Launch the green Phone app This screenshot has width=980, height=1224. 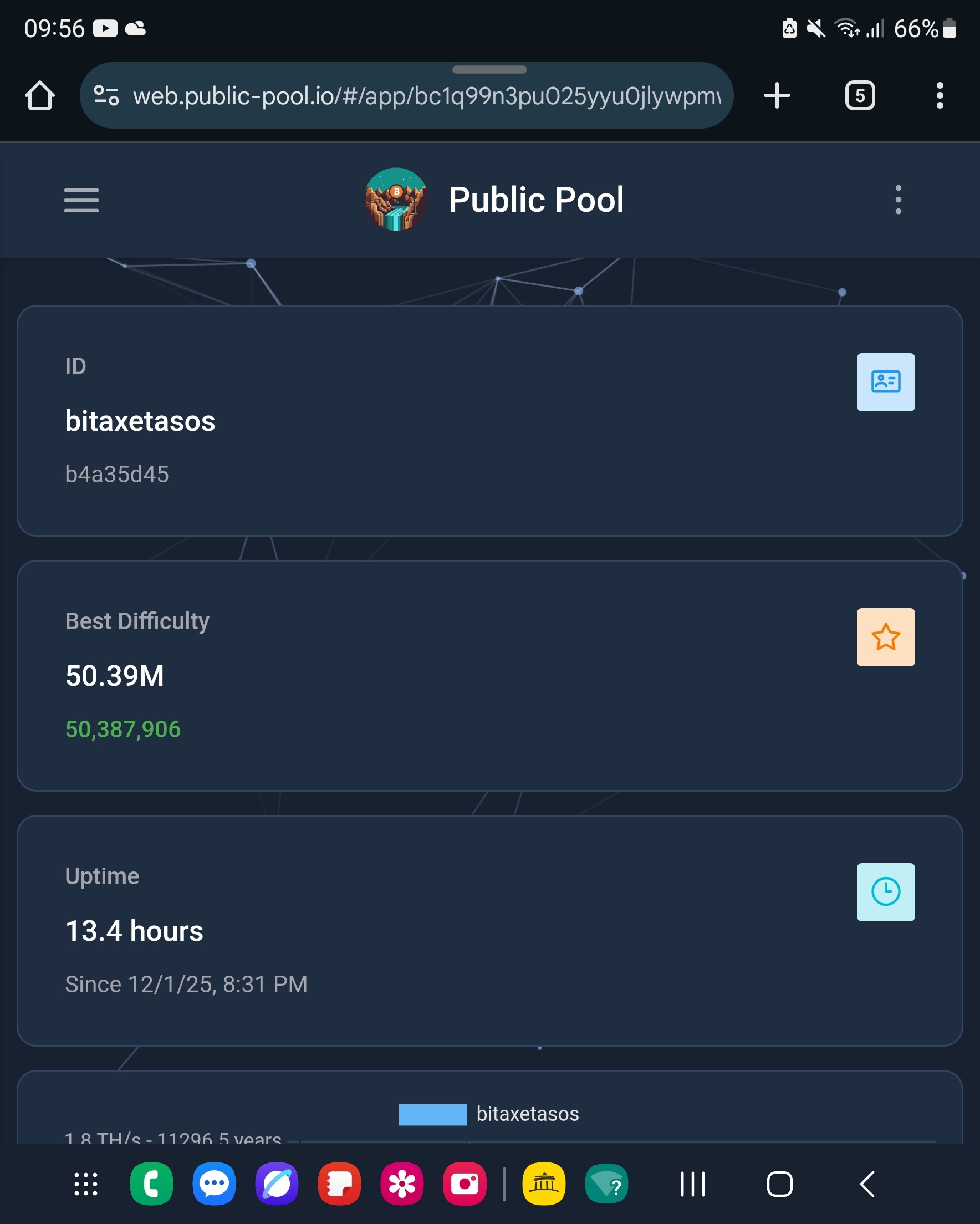pyautogui.click(x=151, y=1184)
